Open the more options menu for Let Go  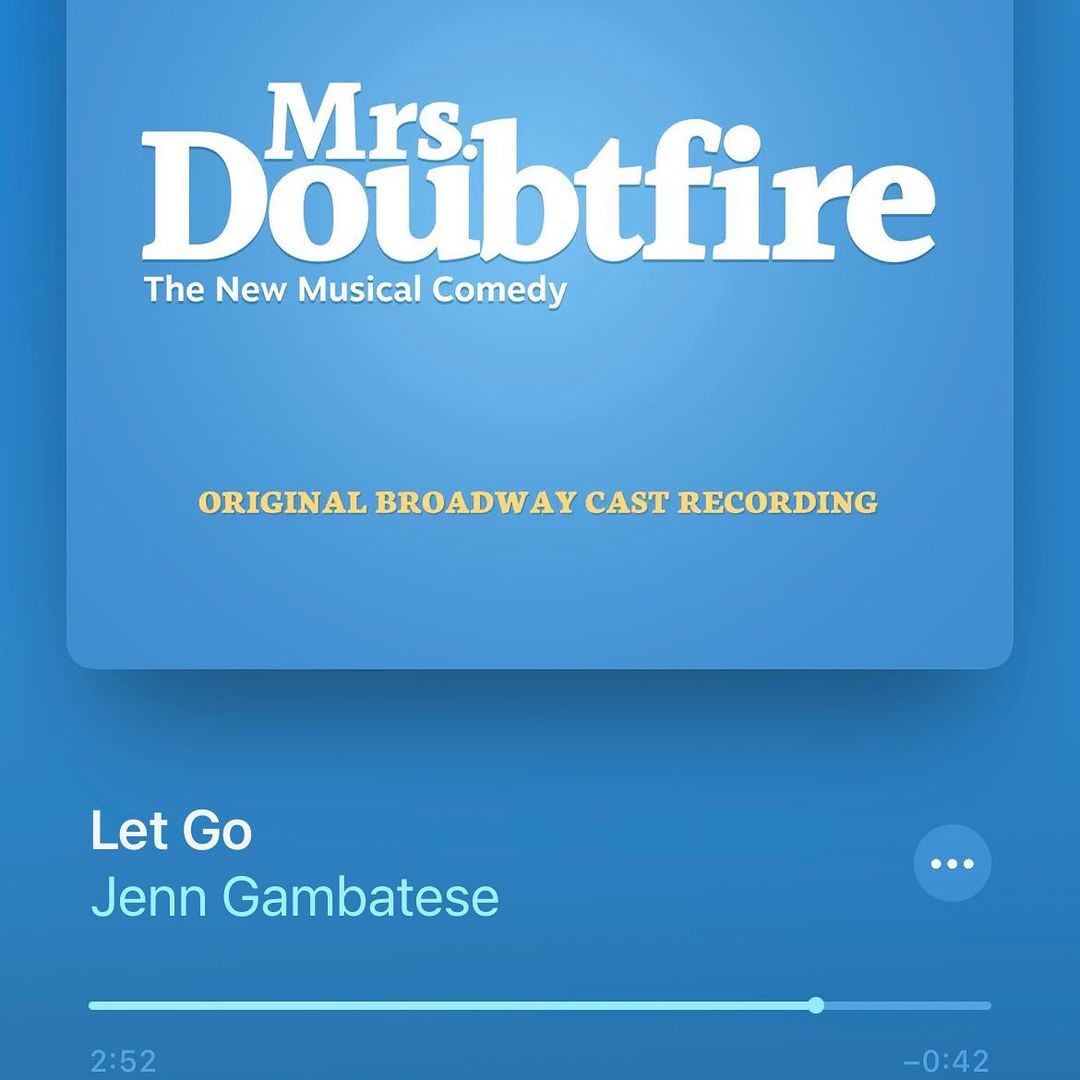pos(952,863)
